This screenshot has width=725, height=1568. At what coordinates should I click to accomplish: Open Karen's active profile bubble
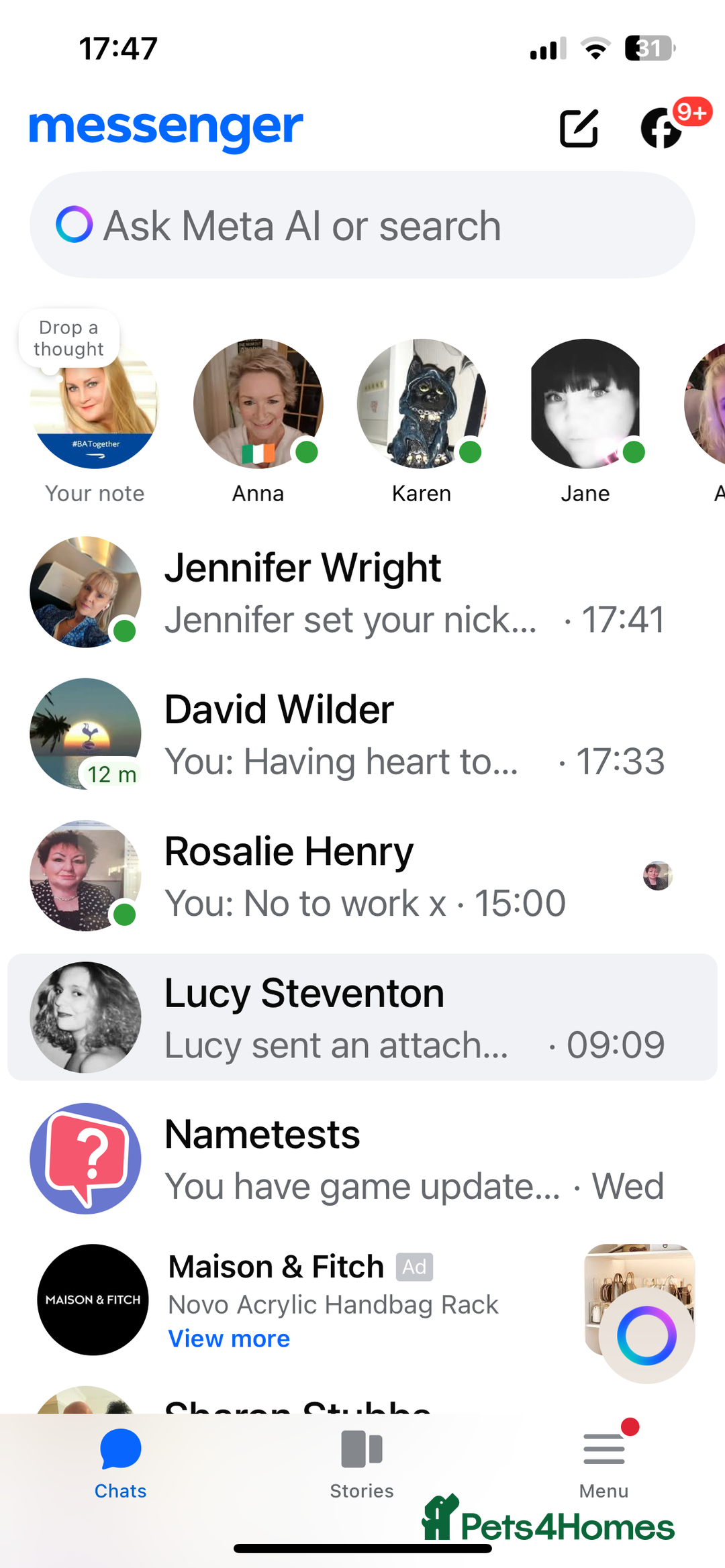(x=422, y=405)
